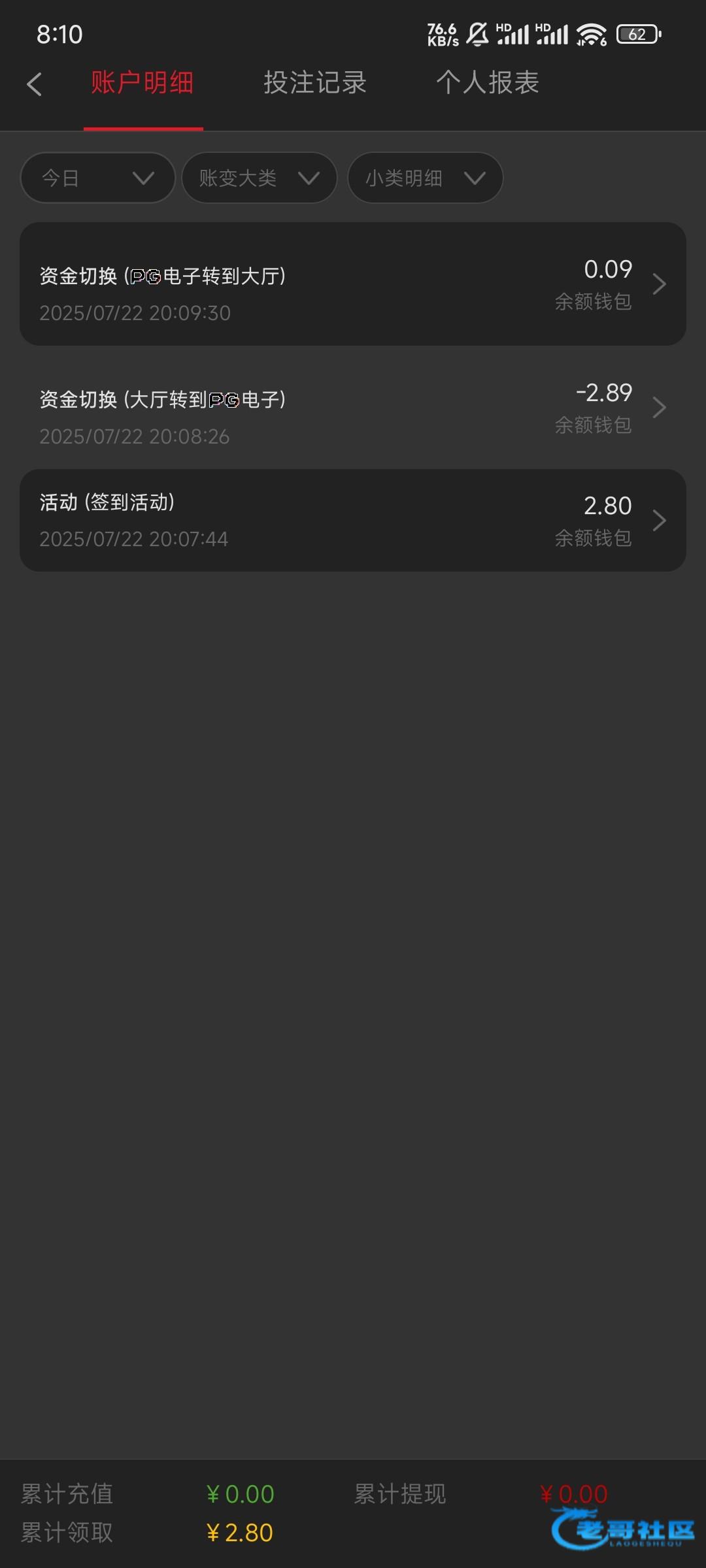Open the 签到活动 2.80 record

click(353, 521)
